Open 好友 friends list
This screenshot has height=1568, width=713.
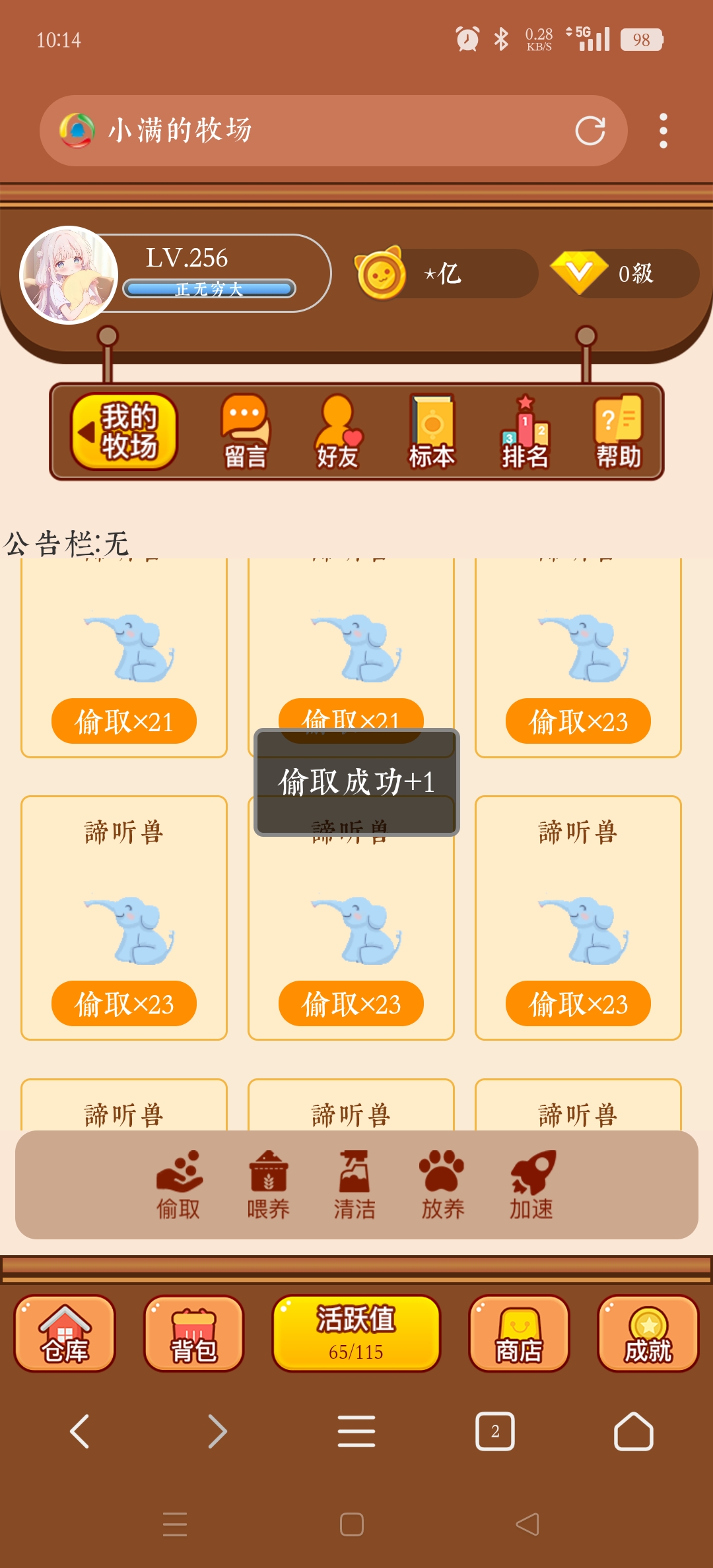click(337, 432)
